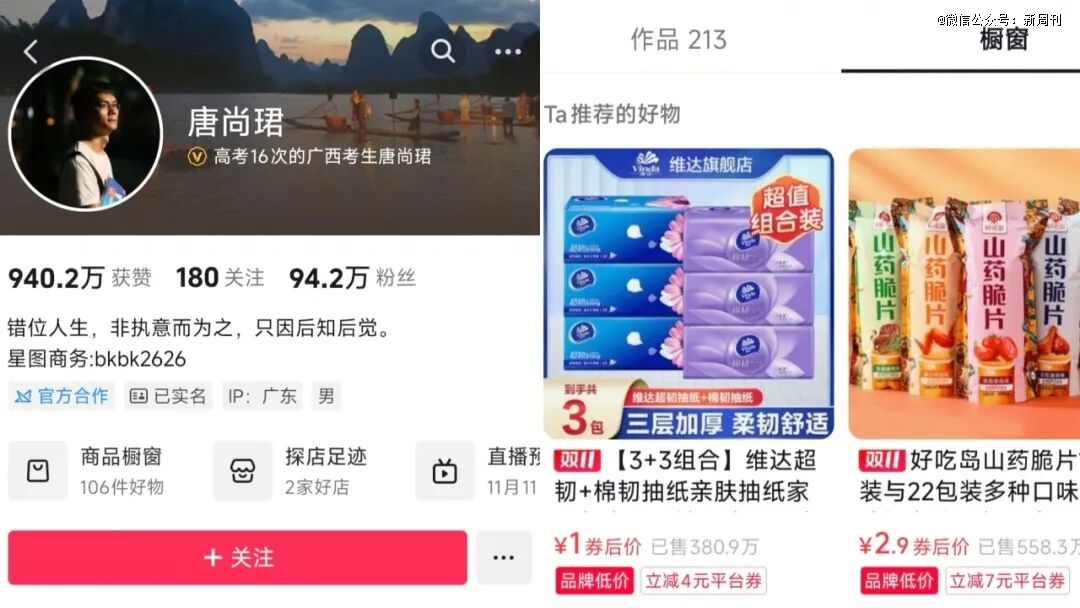The height and width of the screenshot is (608, 1080).
Task: Open the top-right overflow menu
Action: (507, 51)
